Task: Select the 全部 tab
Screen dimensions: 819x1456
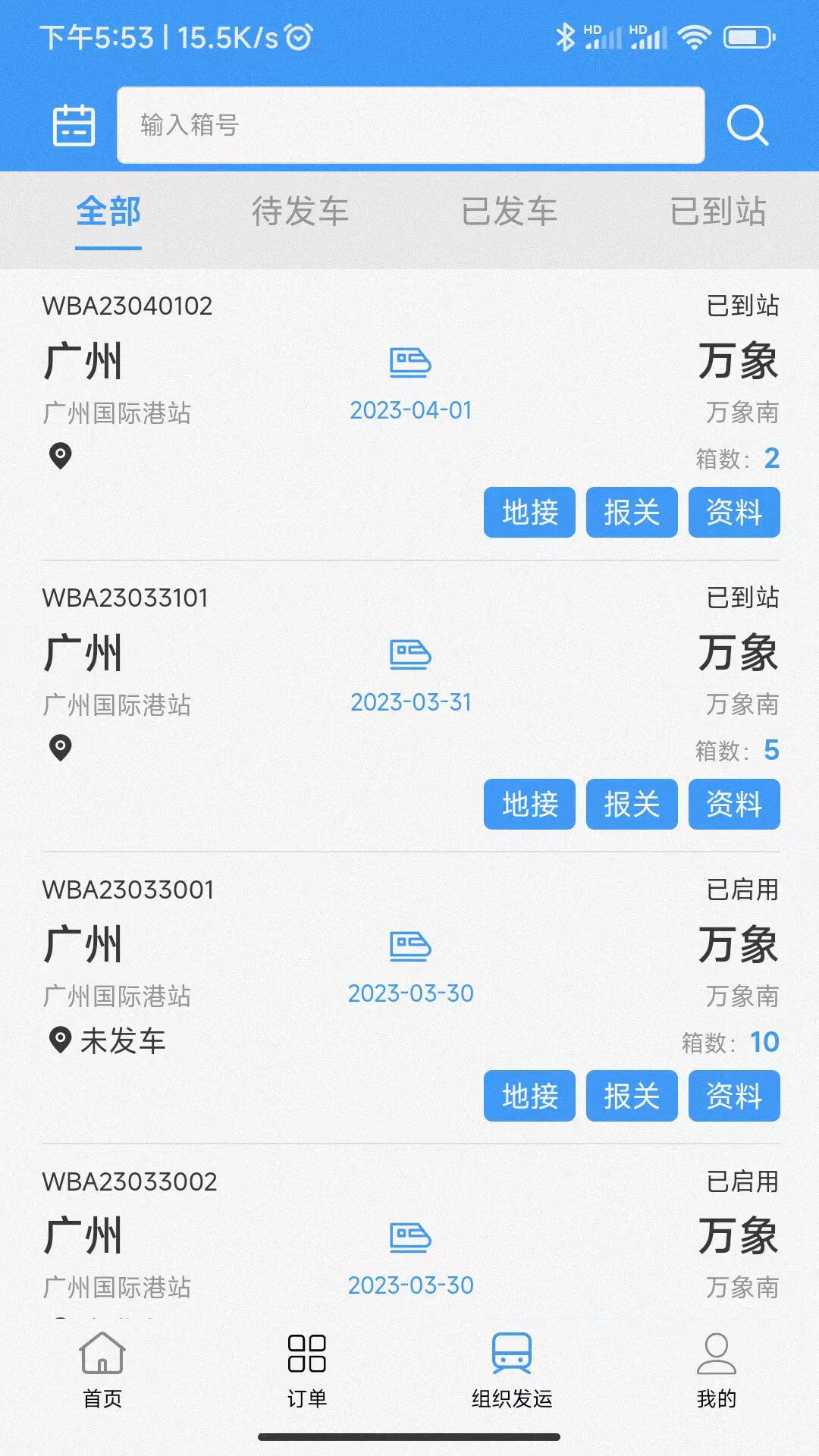Action: tap(108, 212)
